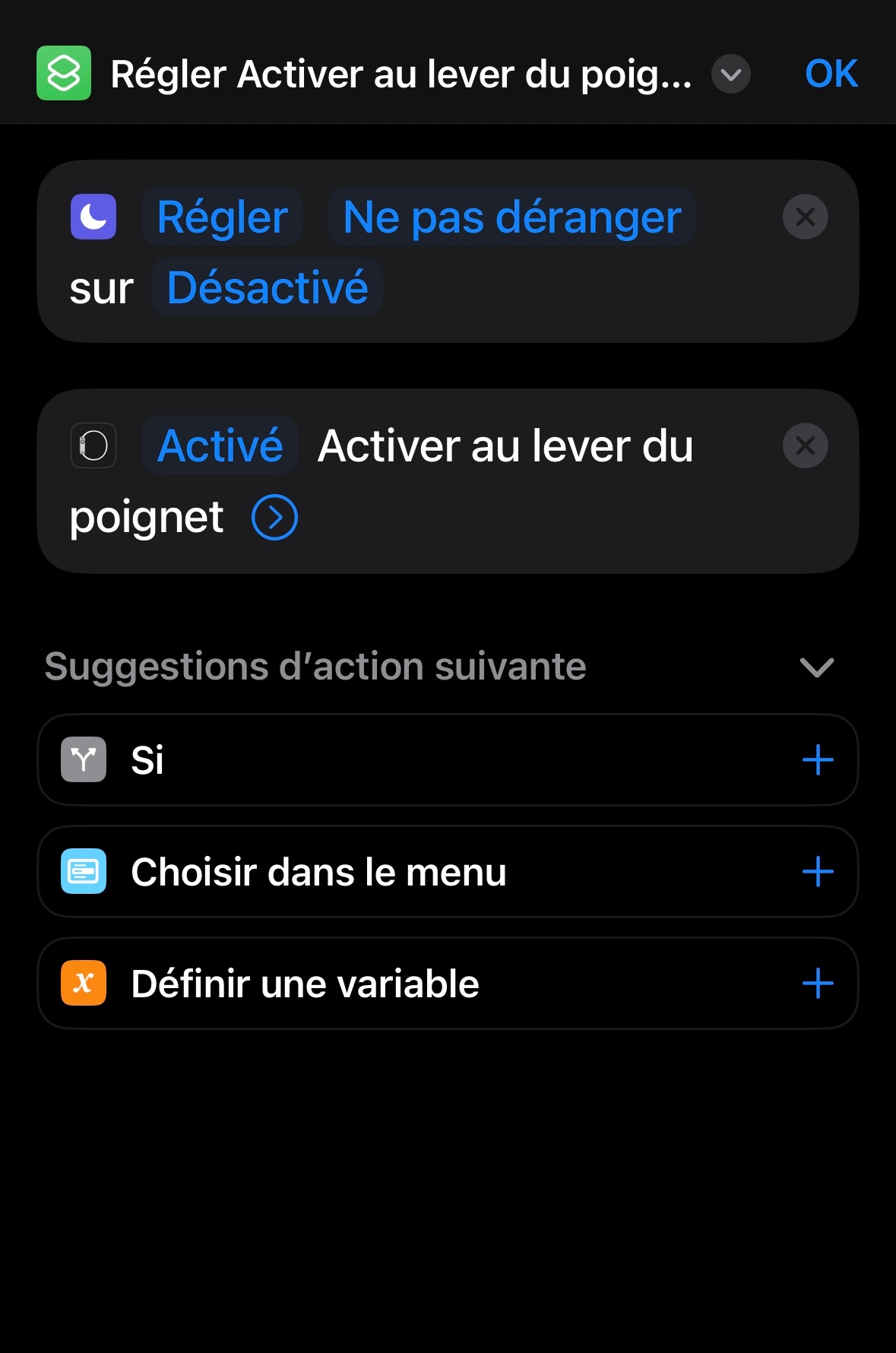Select the Ne pas déranger focus parameter
The image size is (896, 1353).
pos(511,217)
